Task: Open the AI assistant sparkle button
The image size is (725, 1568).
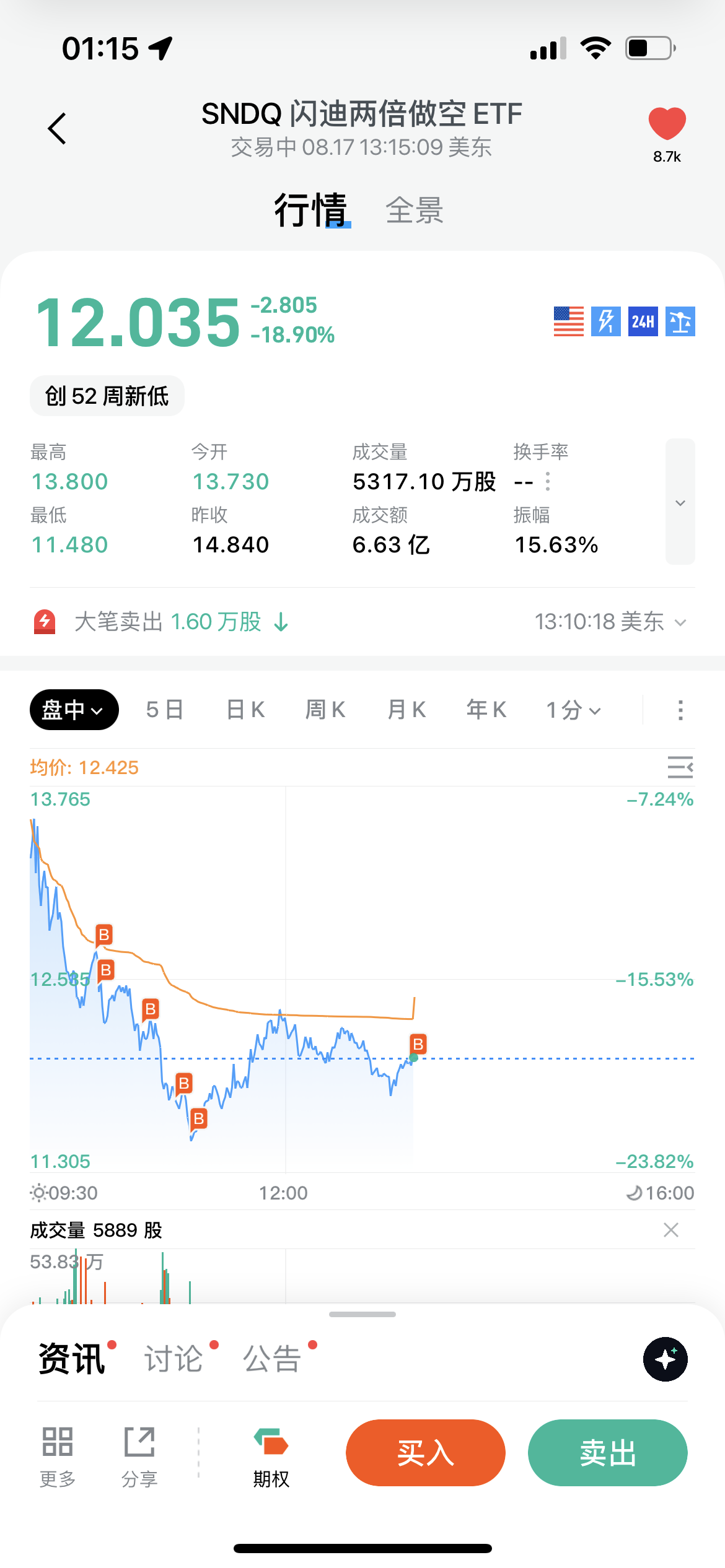Action: coord(666,1359)
